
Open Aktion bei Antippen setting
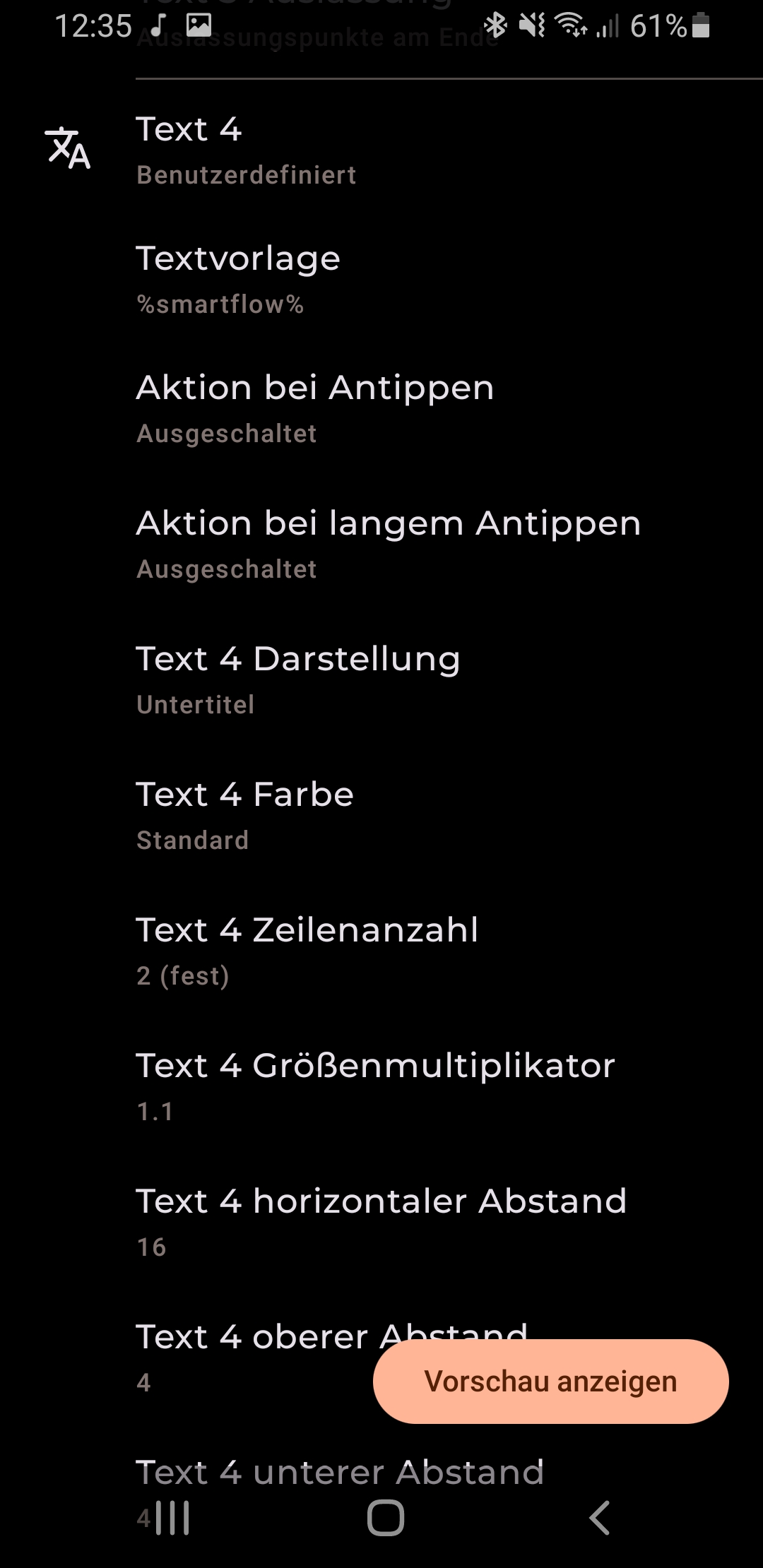tap(381, 410)
